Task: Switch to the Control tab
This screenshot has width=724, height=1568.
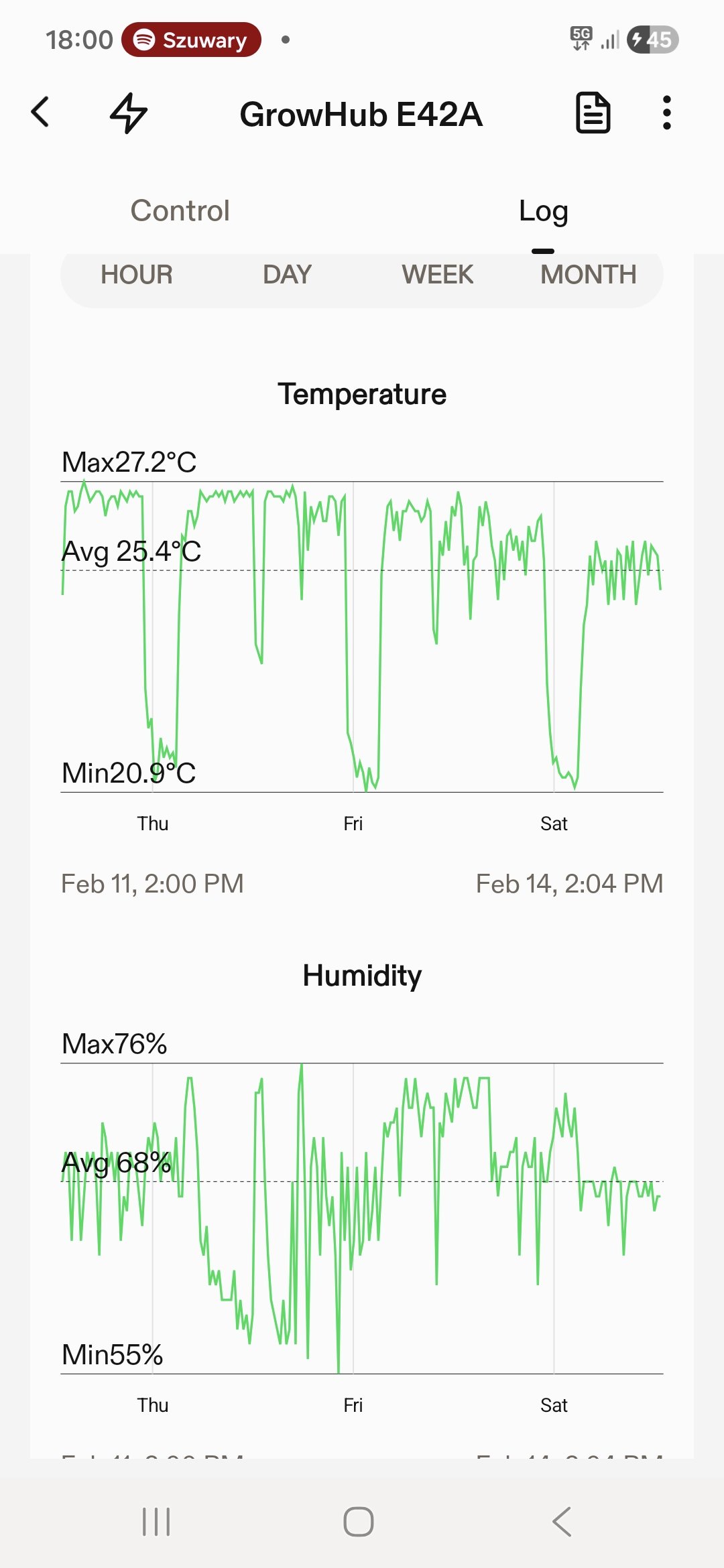Action: pos(180,210)
